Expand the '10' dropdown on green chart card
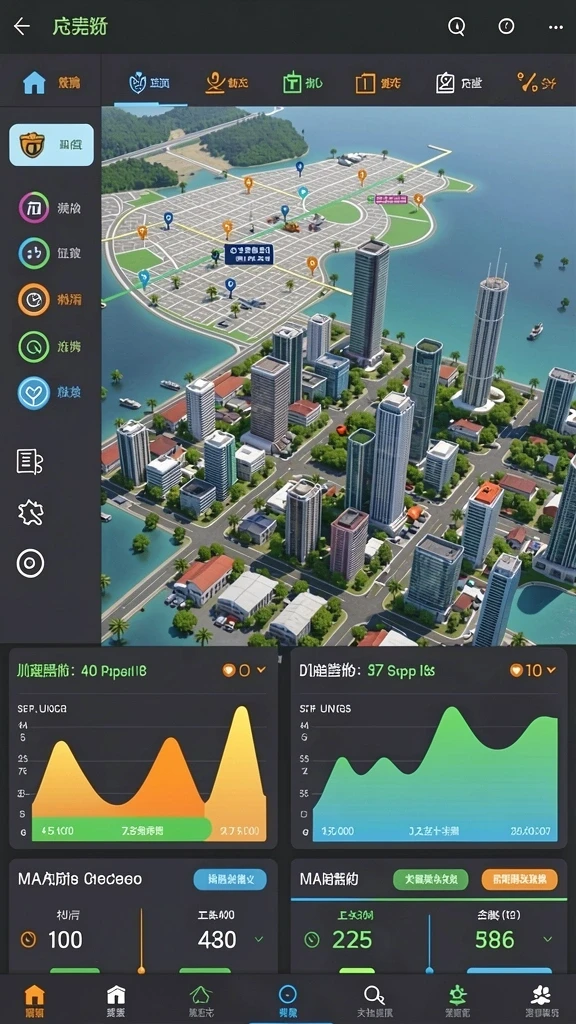The height and width of the screenshot is (1024, 576). [x=532, y=670]
